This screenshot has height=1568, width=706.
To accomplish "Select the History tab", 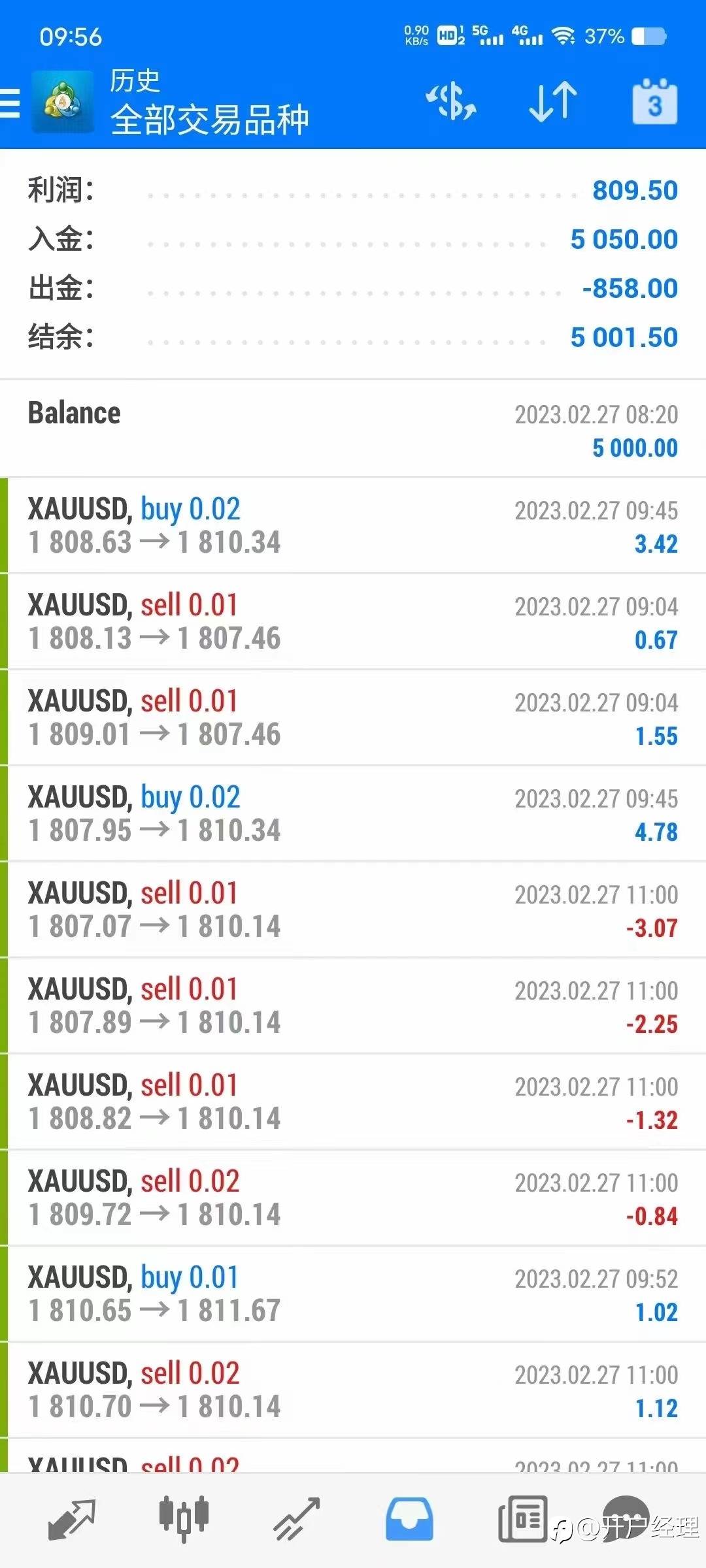I will click(x=409, y=1518).
